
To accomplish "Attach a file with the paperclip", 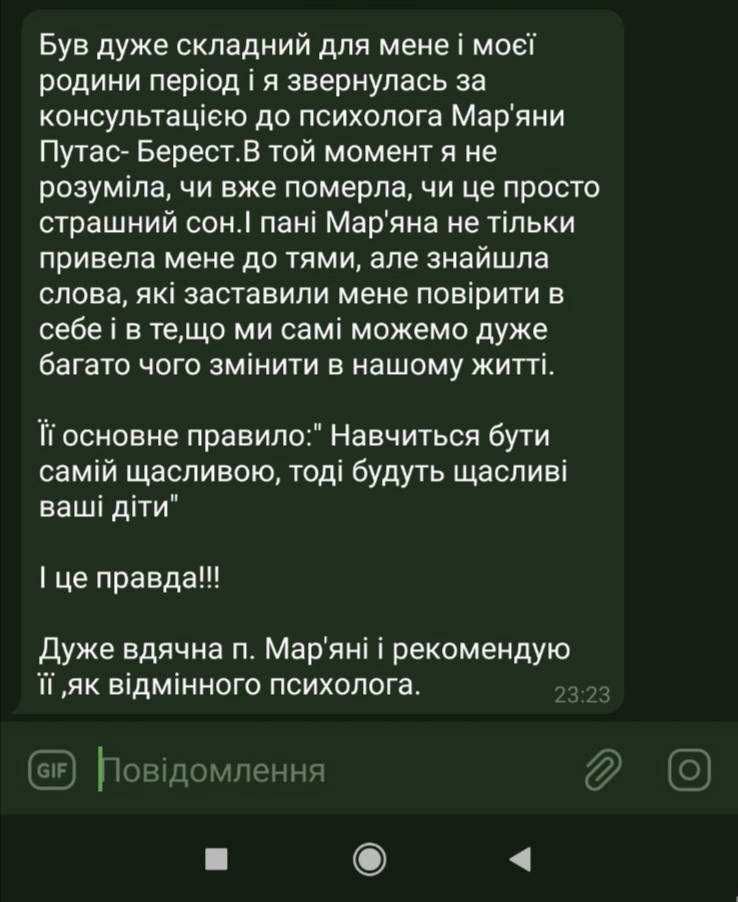I will tap(604, 770).
